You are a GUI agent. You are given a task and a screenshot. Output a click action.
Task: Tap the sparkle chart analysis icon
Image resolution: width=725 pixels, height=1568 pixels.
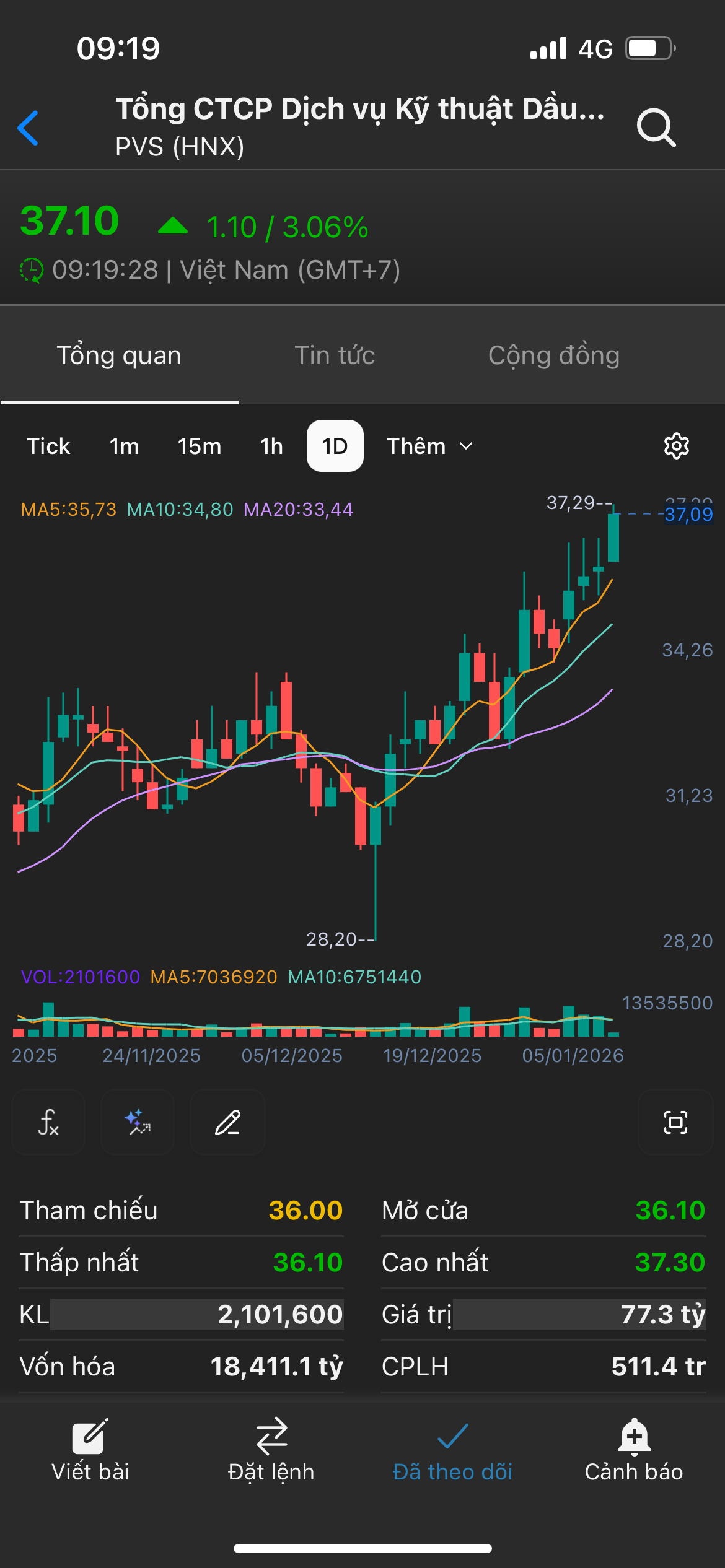coord(138,1122)
